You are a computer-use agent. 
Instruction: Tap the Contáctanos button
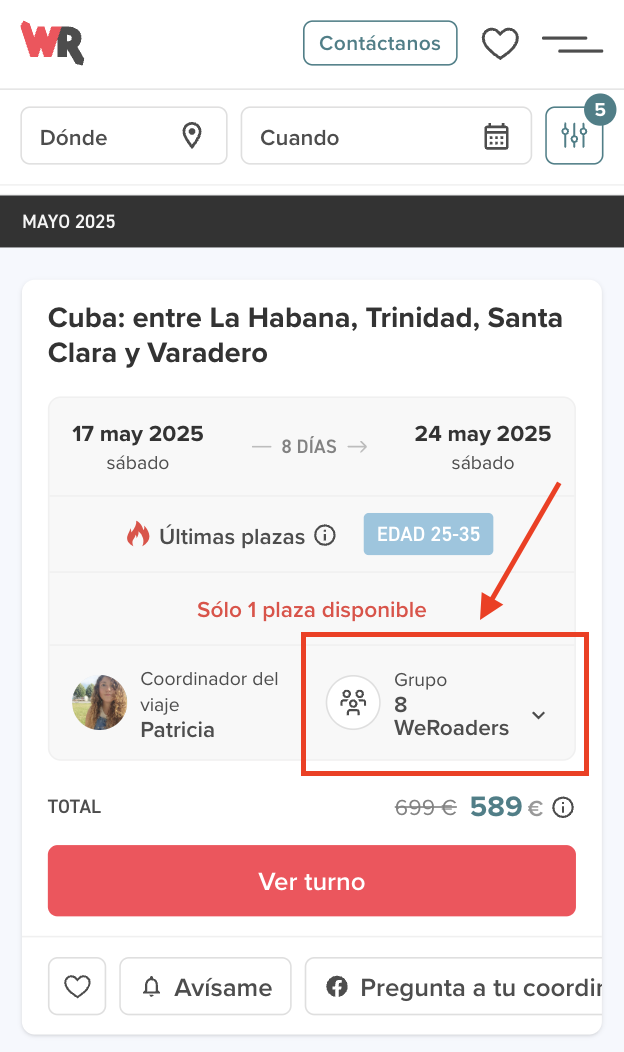click(x=380, y=43)
